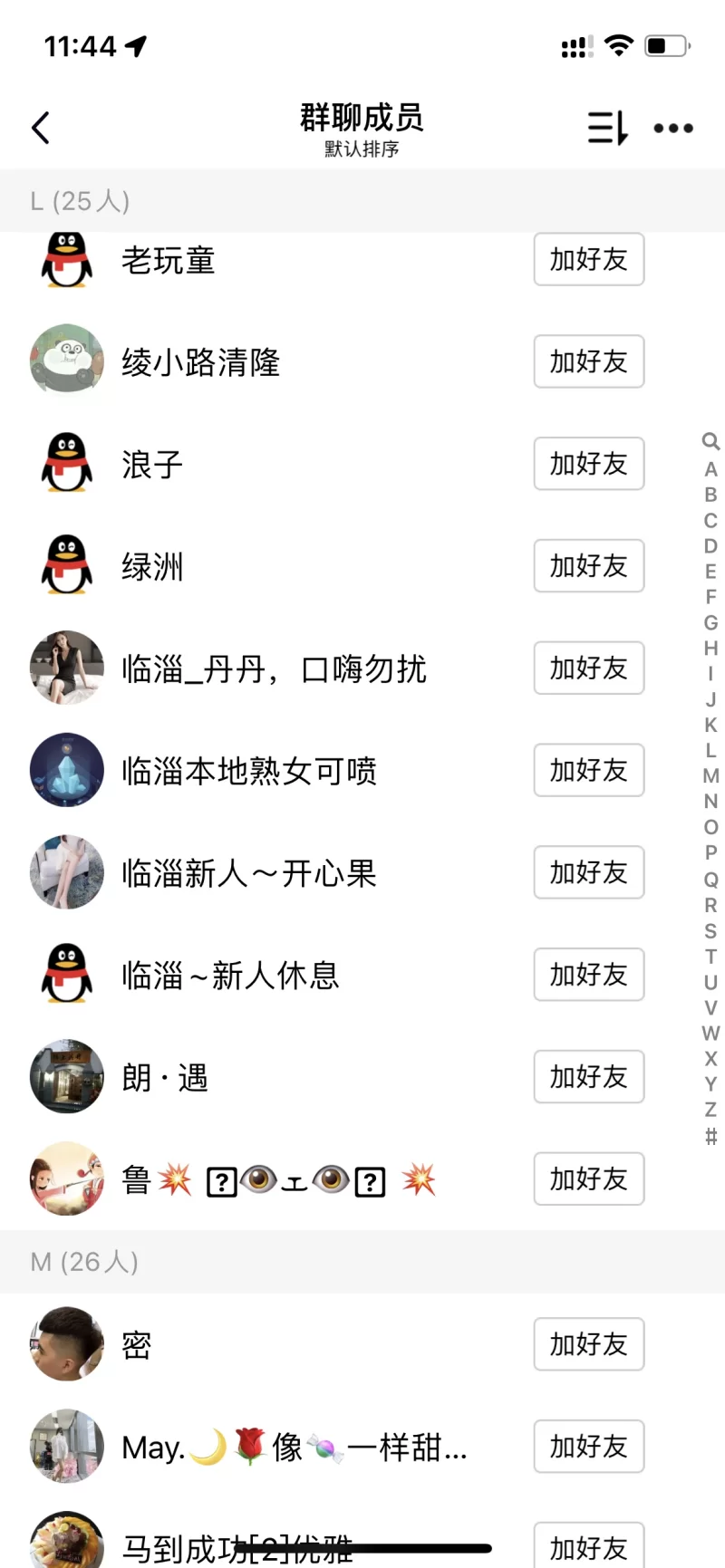Add 绫小路清隆 as a friend
The image size is (725, 1568).
click(588, 361)
